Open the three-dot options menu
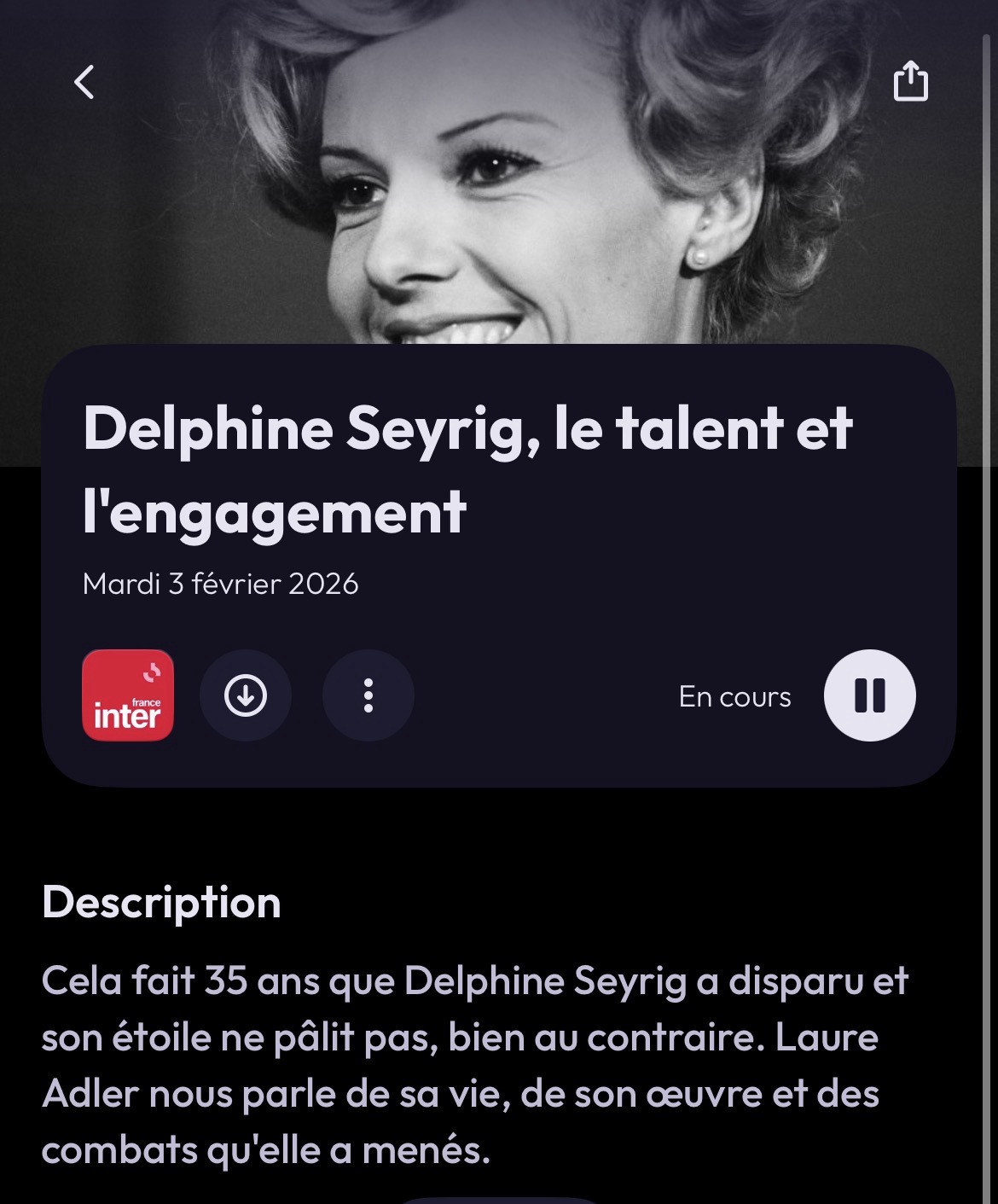The height and width of the screenshot is (1204, 998). click(368, 695)
